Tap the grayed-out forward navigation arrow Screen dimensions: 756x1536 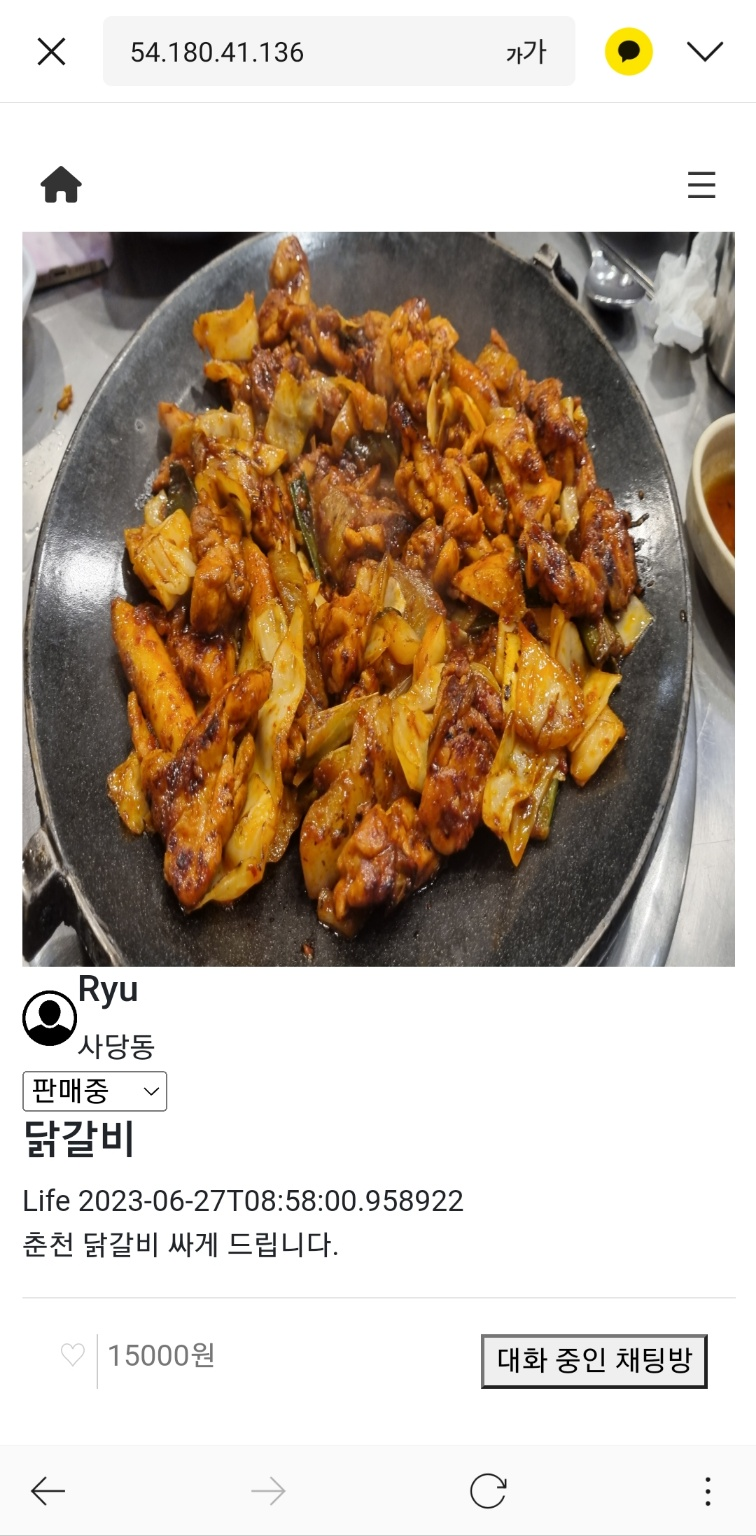coord(268,1490)
